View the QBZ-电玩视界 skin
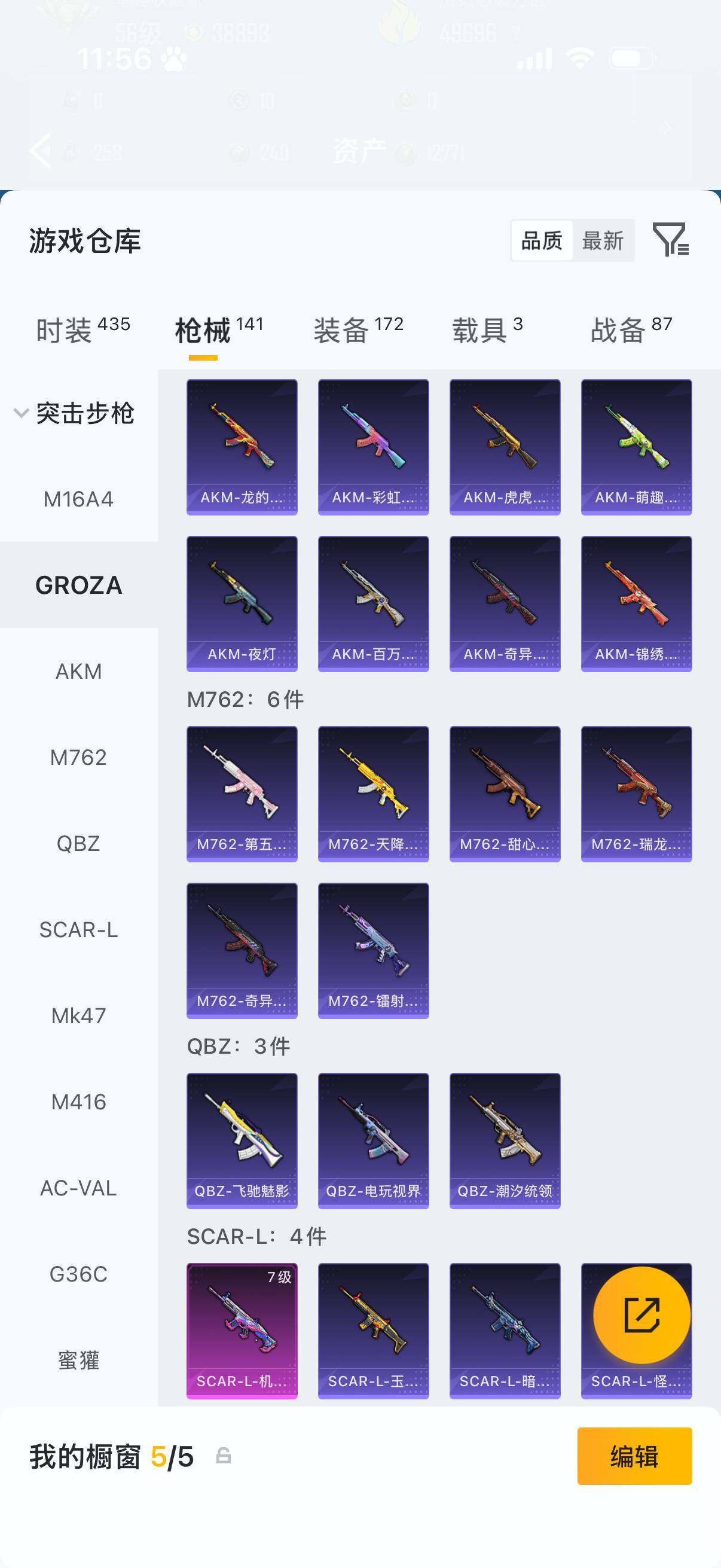This screenshot has width=721, height=1568. [373, 1140]
